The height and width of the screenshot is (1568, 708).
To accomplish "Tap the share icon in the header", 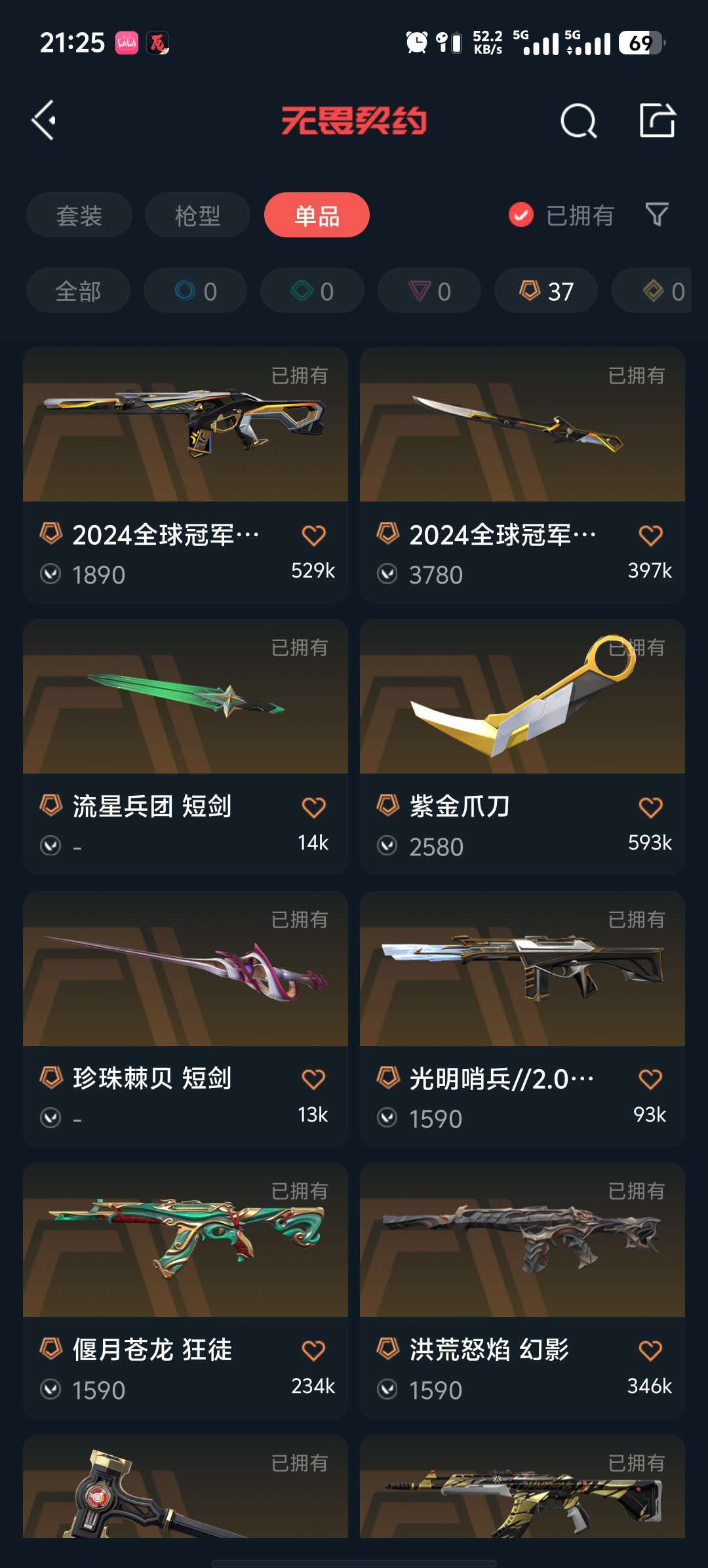I will 657,120.
